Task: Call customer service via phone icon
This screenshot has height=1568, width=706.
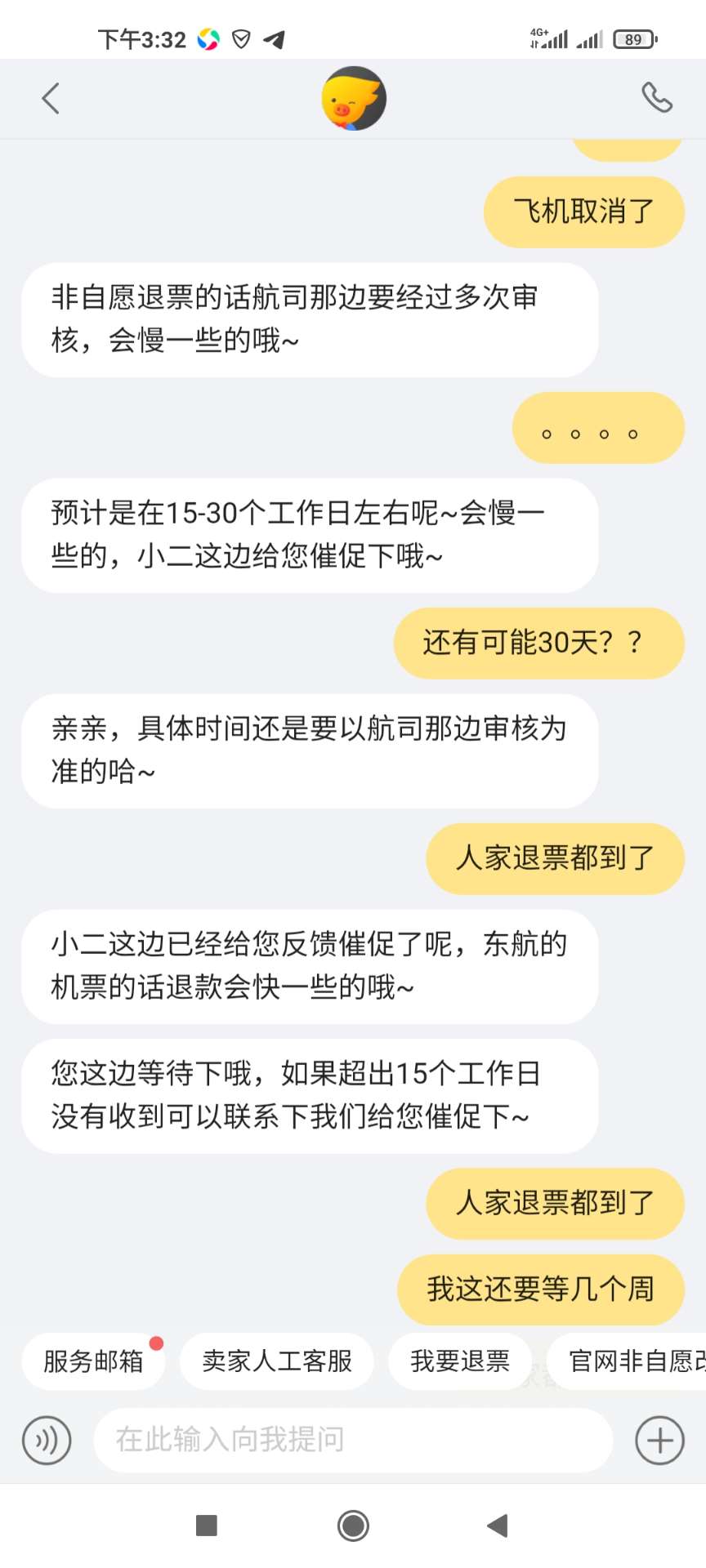Action: point(656,97)
